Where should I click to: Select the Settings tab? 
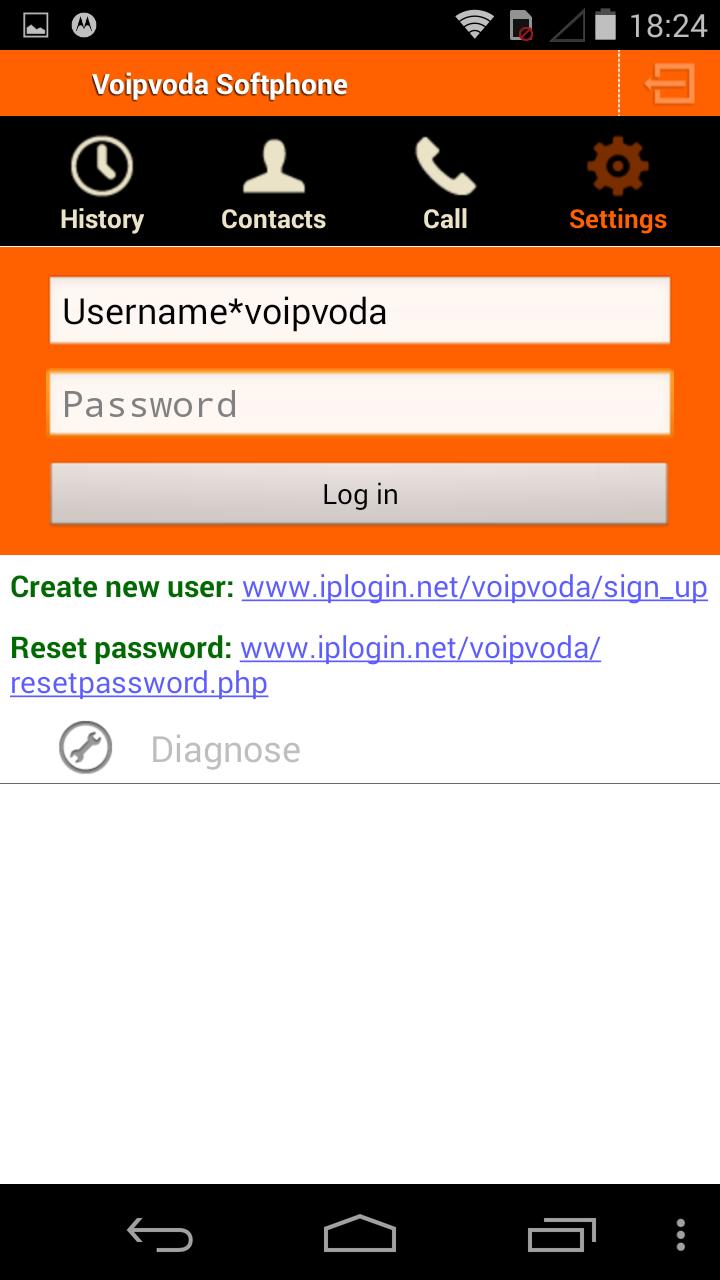[617, 185]
